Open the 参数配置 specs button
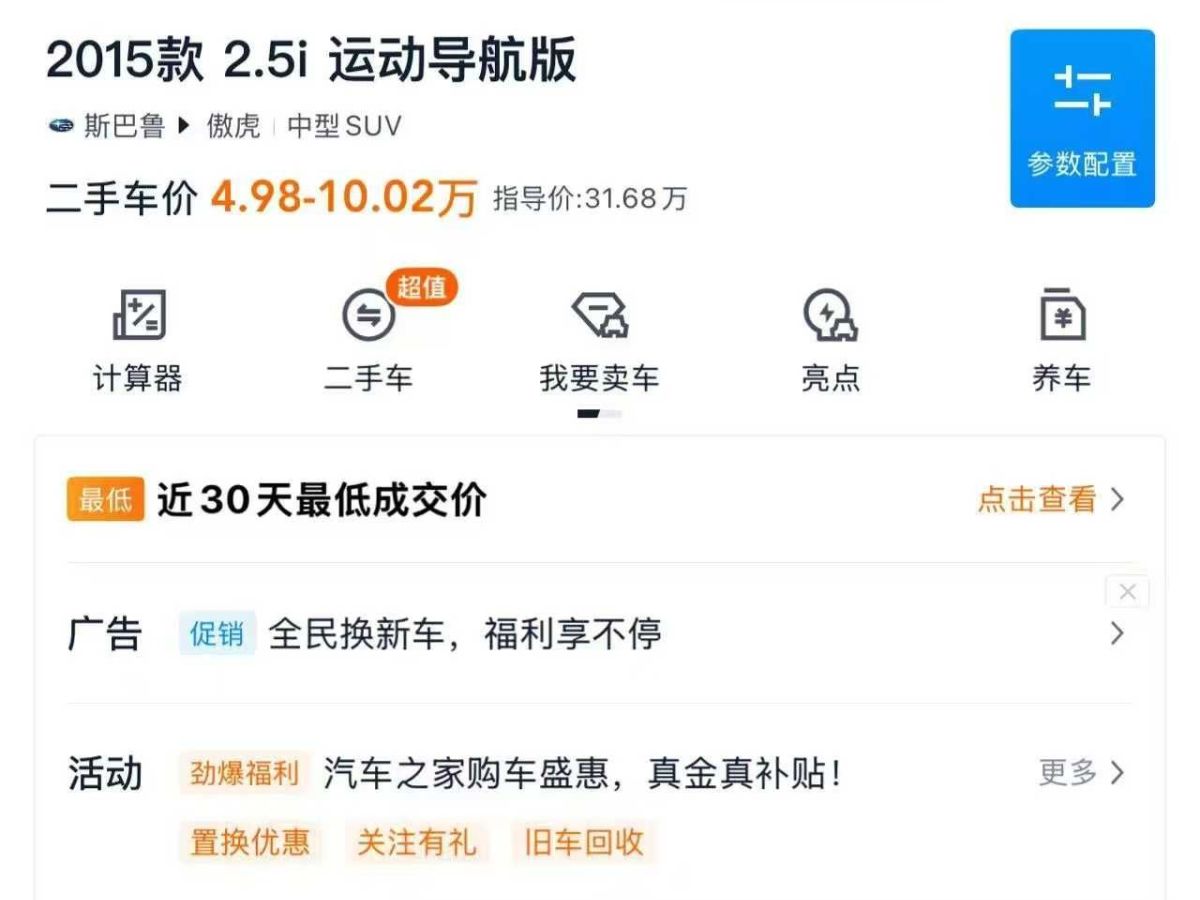This screenshot has height=900, width=1200. click(x=1082, y=119)
